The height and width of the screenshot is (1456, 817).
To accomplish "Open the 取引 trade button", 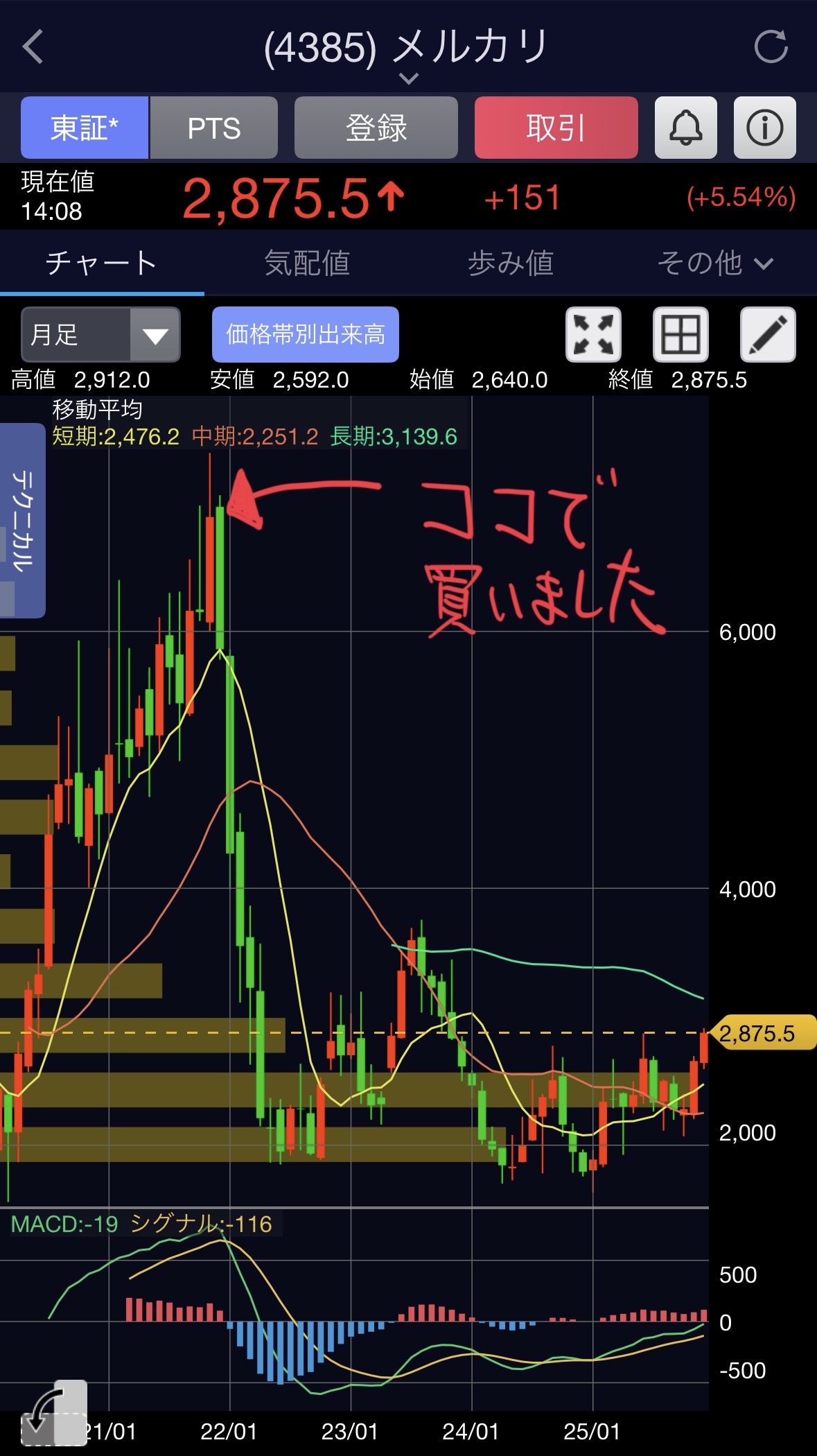I will [556, 128].
